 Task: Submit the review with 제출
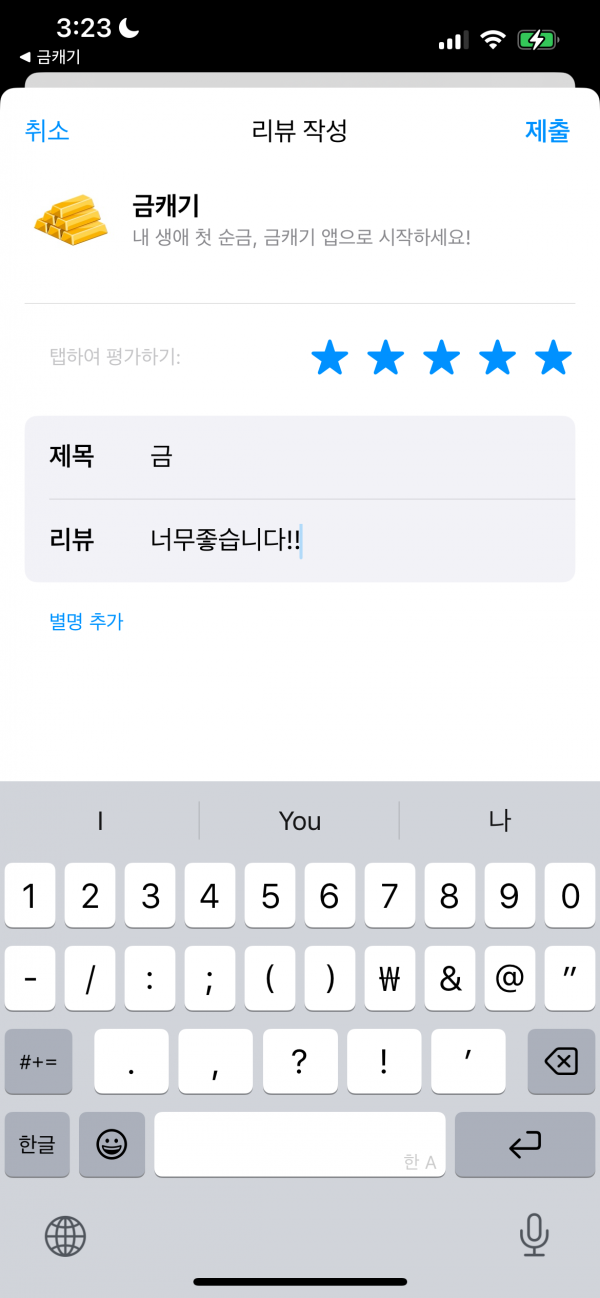click(x=547, y=131)
